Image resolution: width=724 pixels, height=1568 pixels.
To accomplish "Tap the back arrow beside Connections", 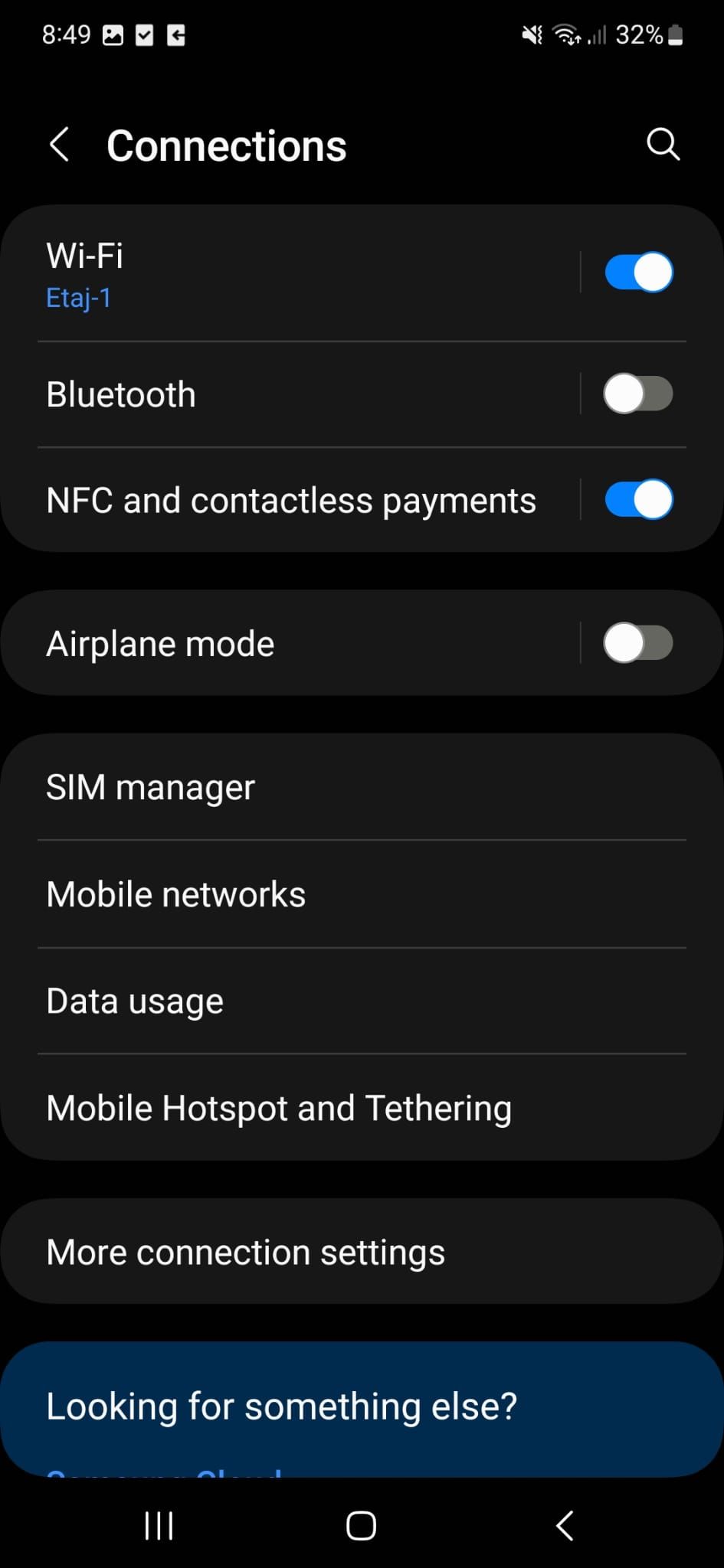I will (61, 144).
